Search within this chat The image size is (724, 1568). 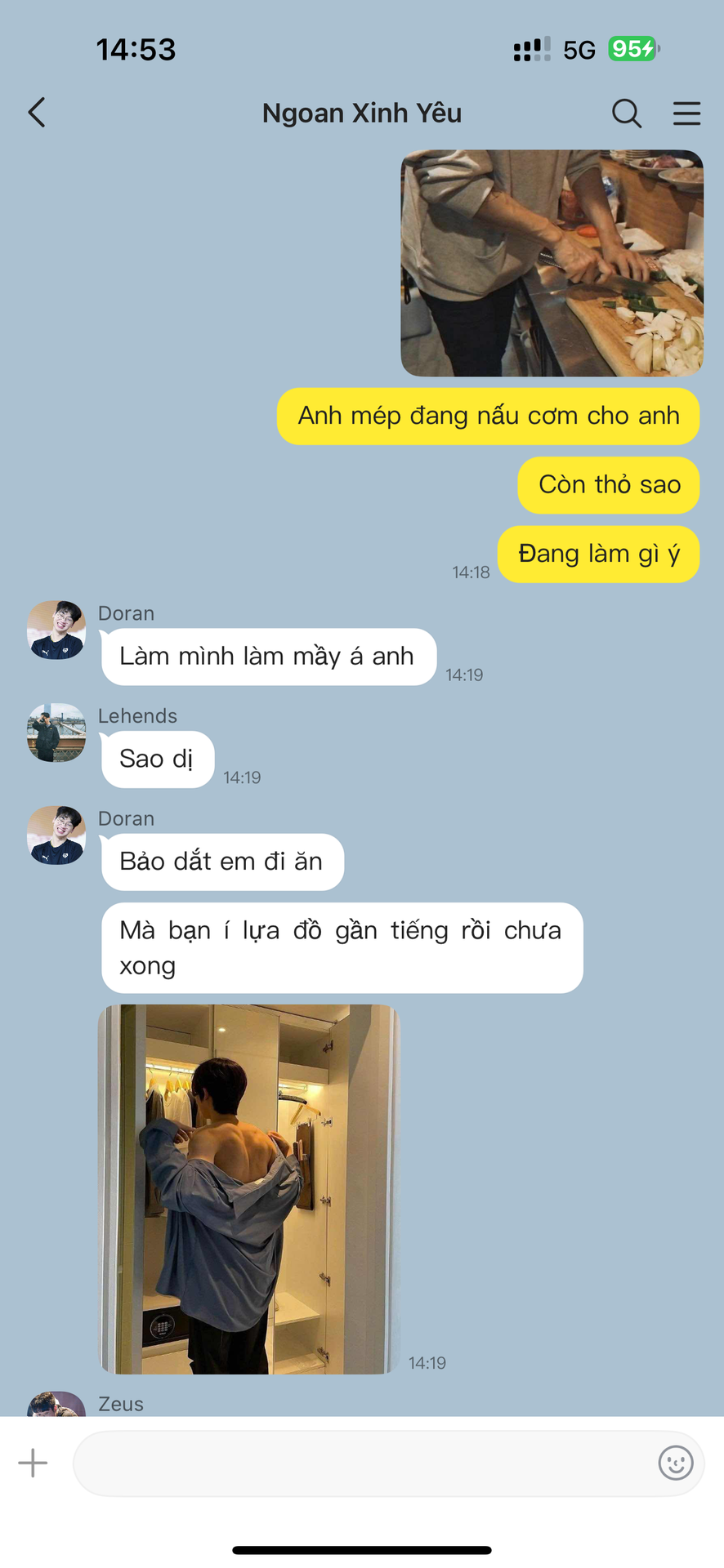tap(627, 113)
